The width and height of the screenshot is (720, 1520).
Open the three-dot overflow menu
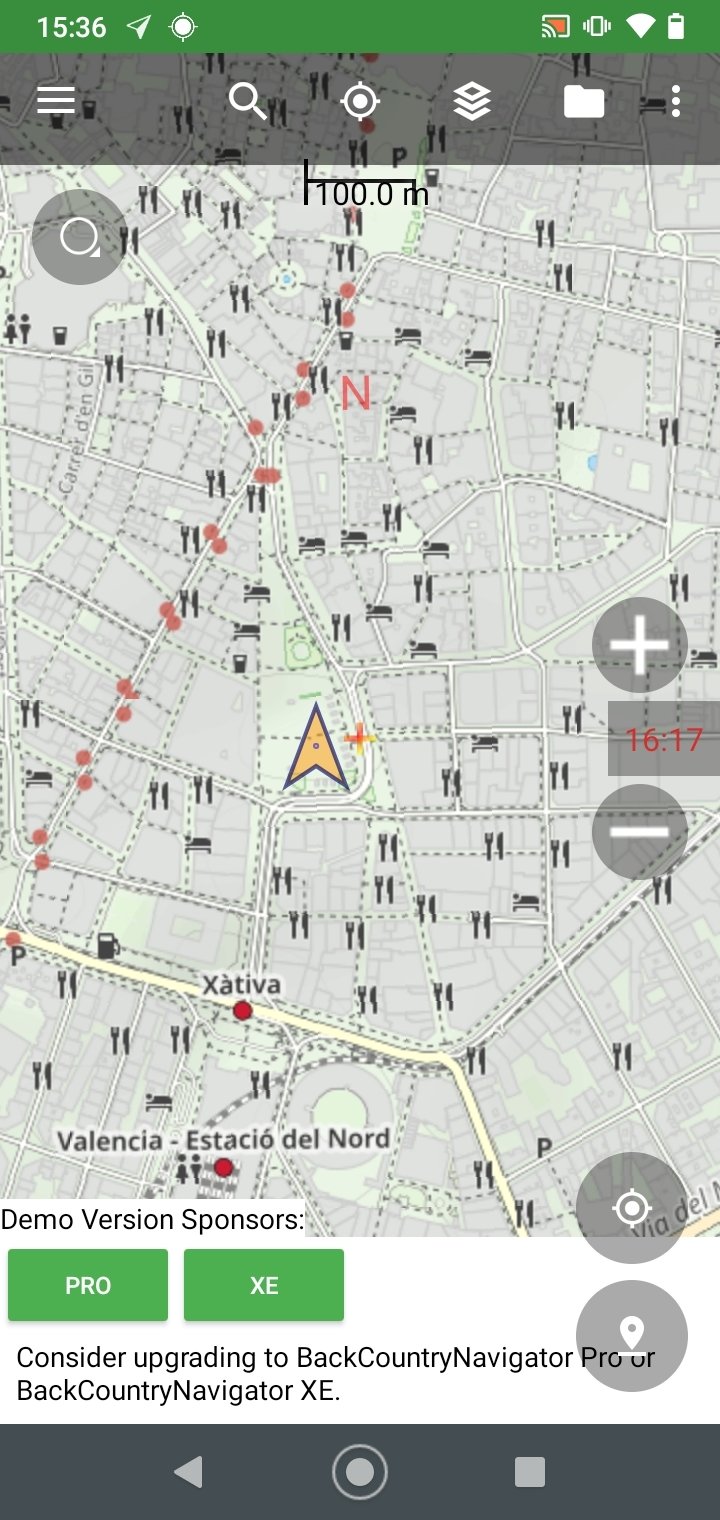click(x=677, y=101)
